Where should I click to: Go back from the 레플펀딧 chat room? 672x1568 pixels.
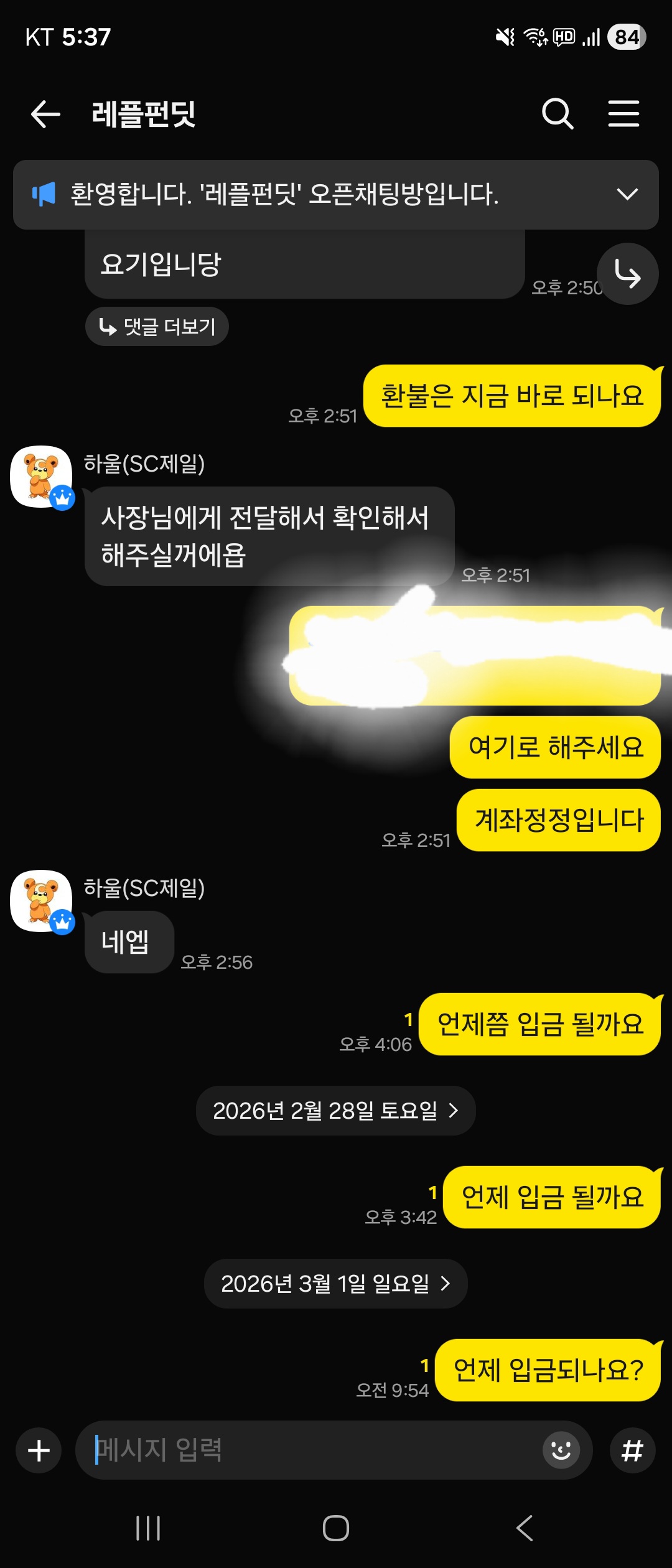point(45,114)
